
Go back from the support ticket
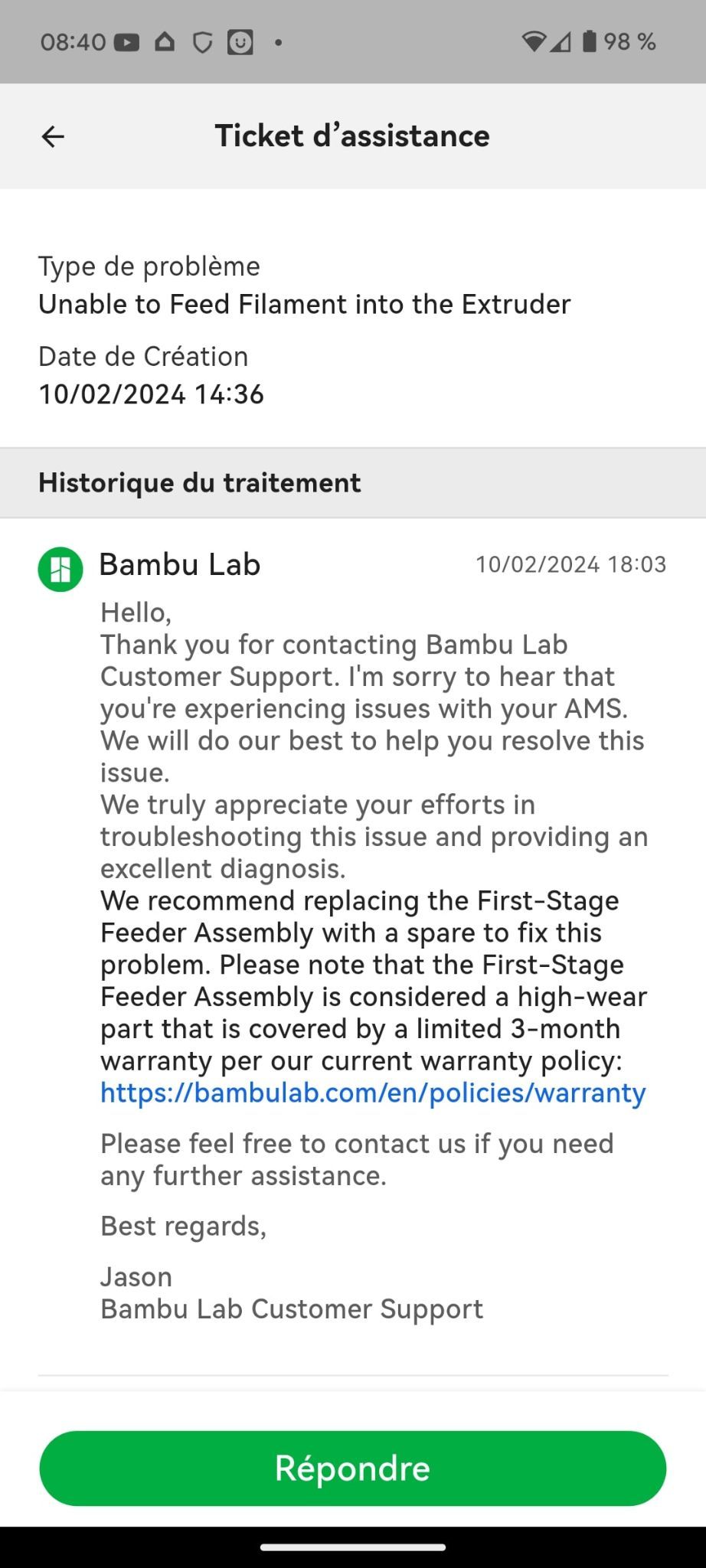pyautogui.click(x=53, y=137)
